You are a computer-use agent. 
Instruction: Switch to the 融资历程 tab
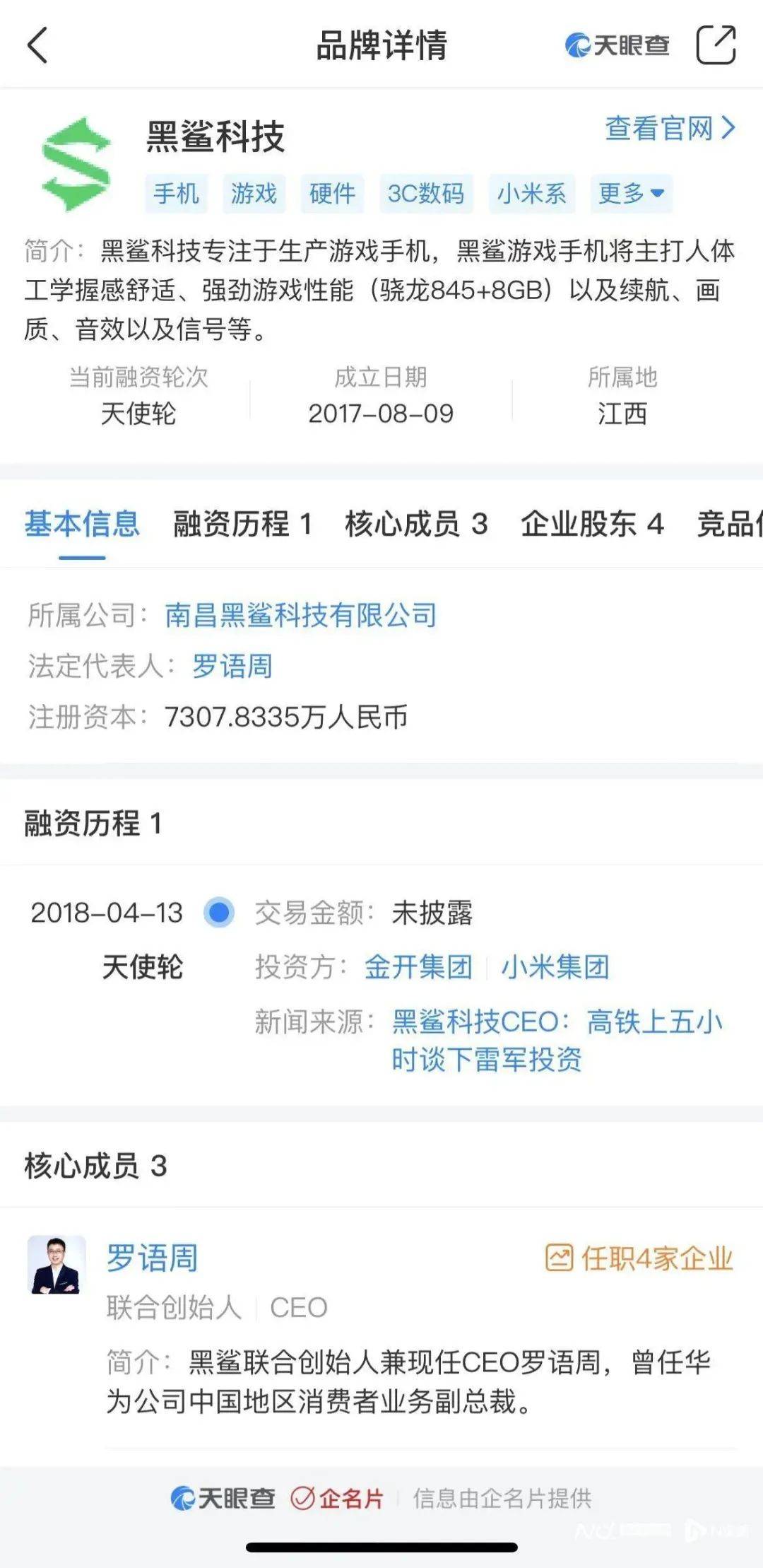point(242,525)
